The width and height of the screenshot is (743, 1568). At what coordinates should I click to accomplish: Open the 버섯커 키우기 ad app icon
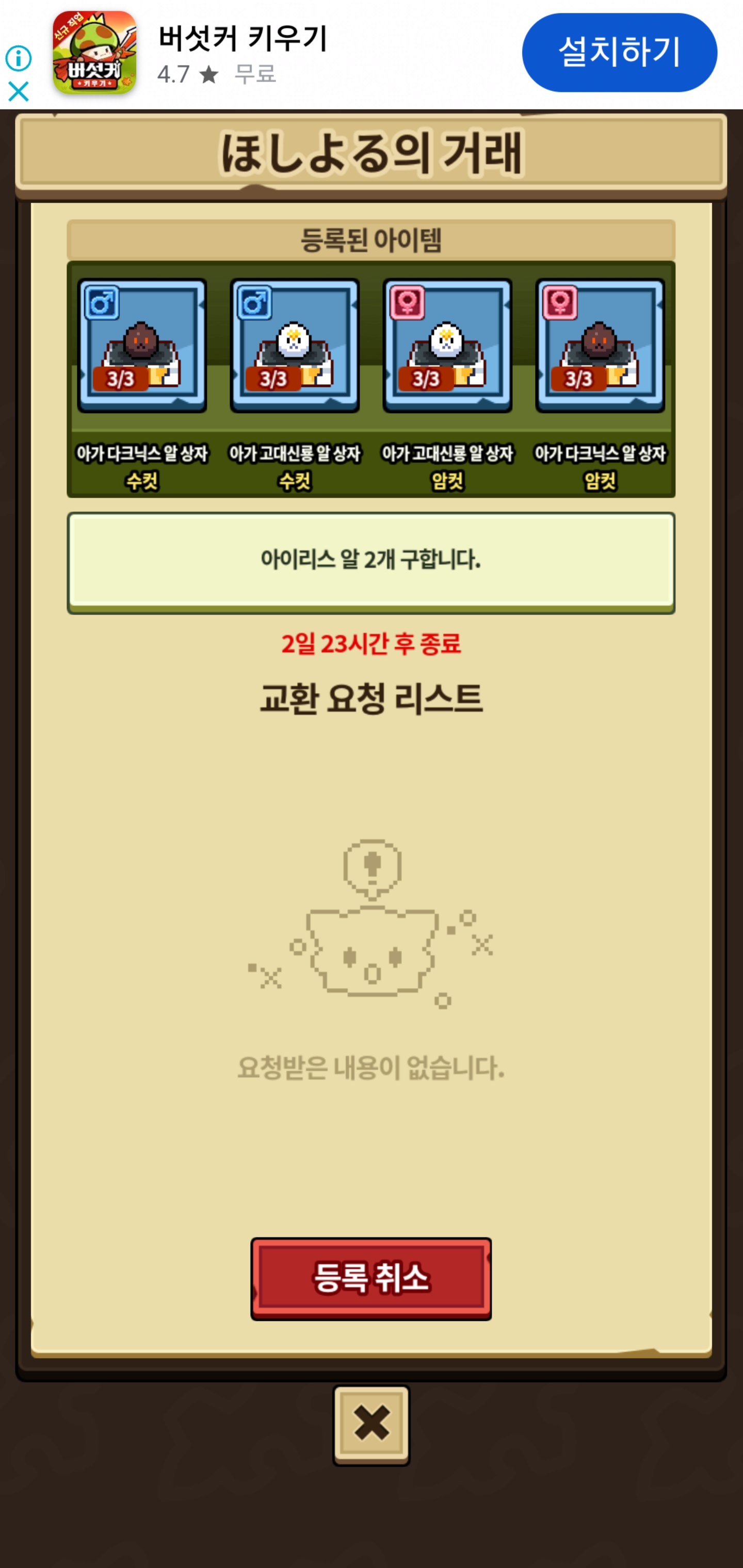coord(94,52)
